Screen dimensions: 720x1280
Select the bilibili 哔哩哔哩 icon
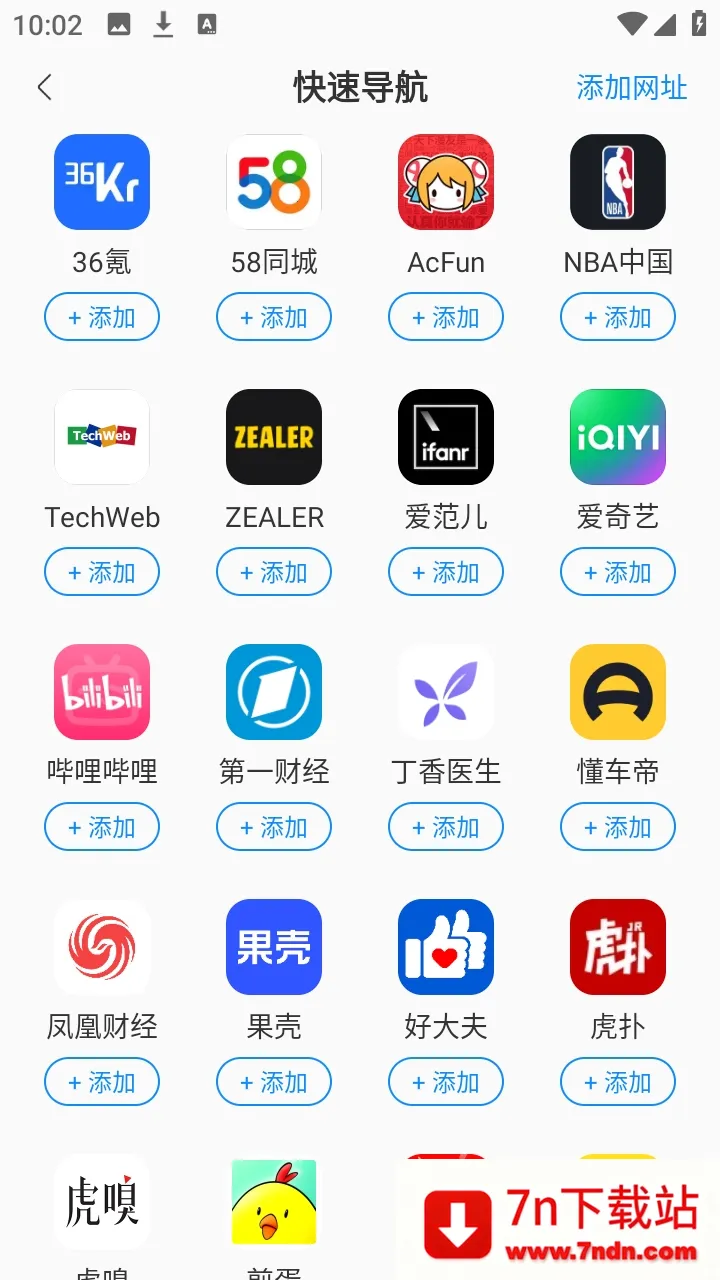point(101,692)
